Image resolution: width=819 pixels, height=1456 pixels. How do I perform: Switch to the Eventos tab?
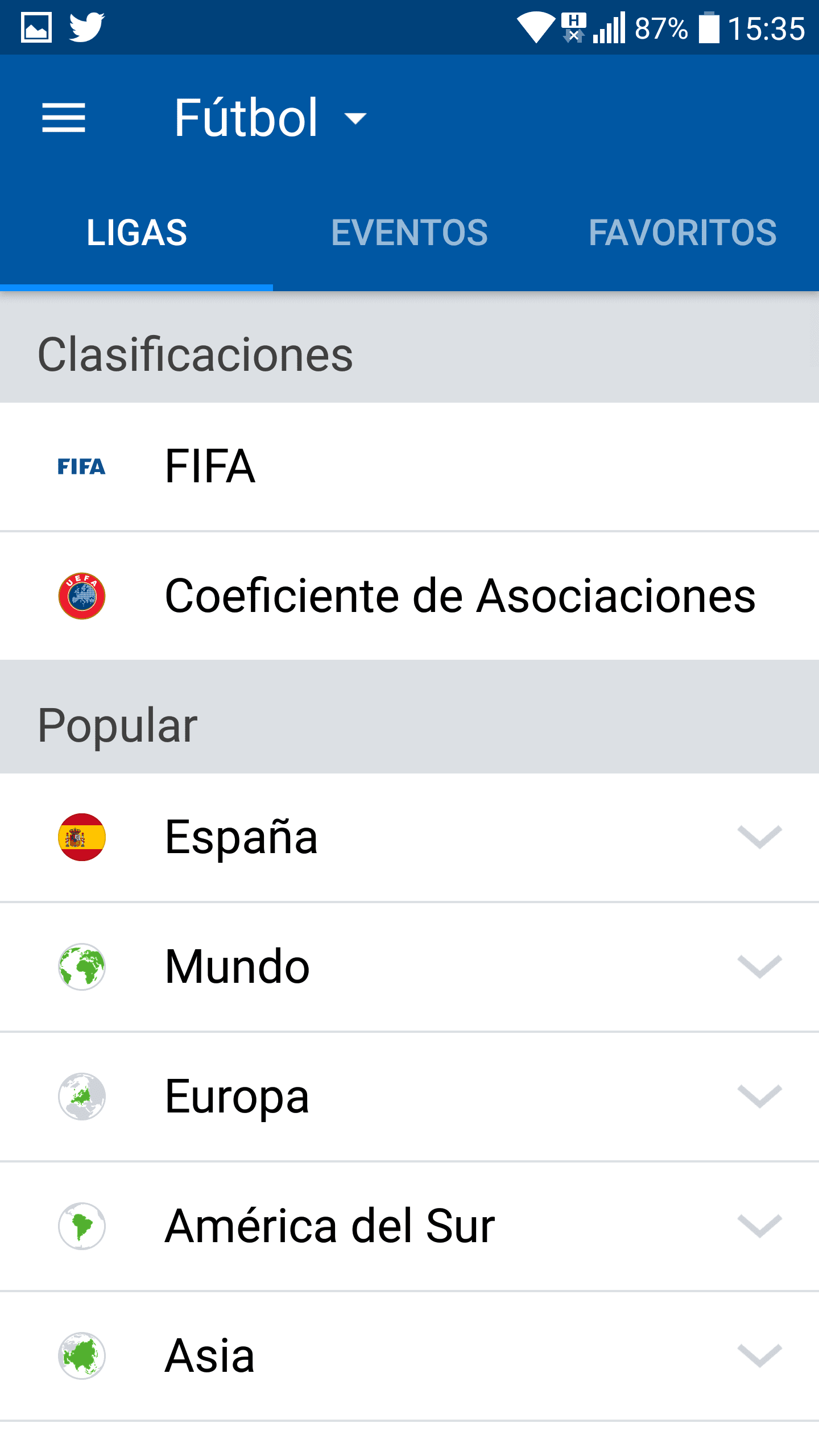tap(409, 232)
